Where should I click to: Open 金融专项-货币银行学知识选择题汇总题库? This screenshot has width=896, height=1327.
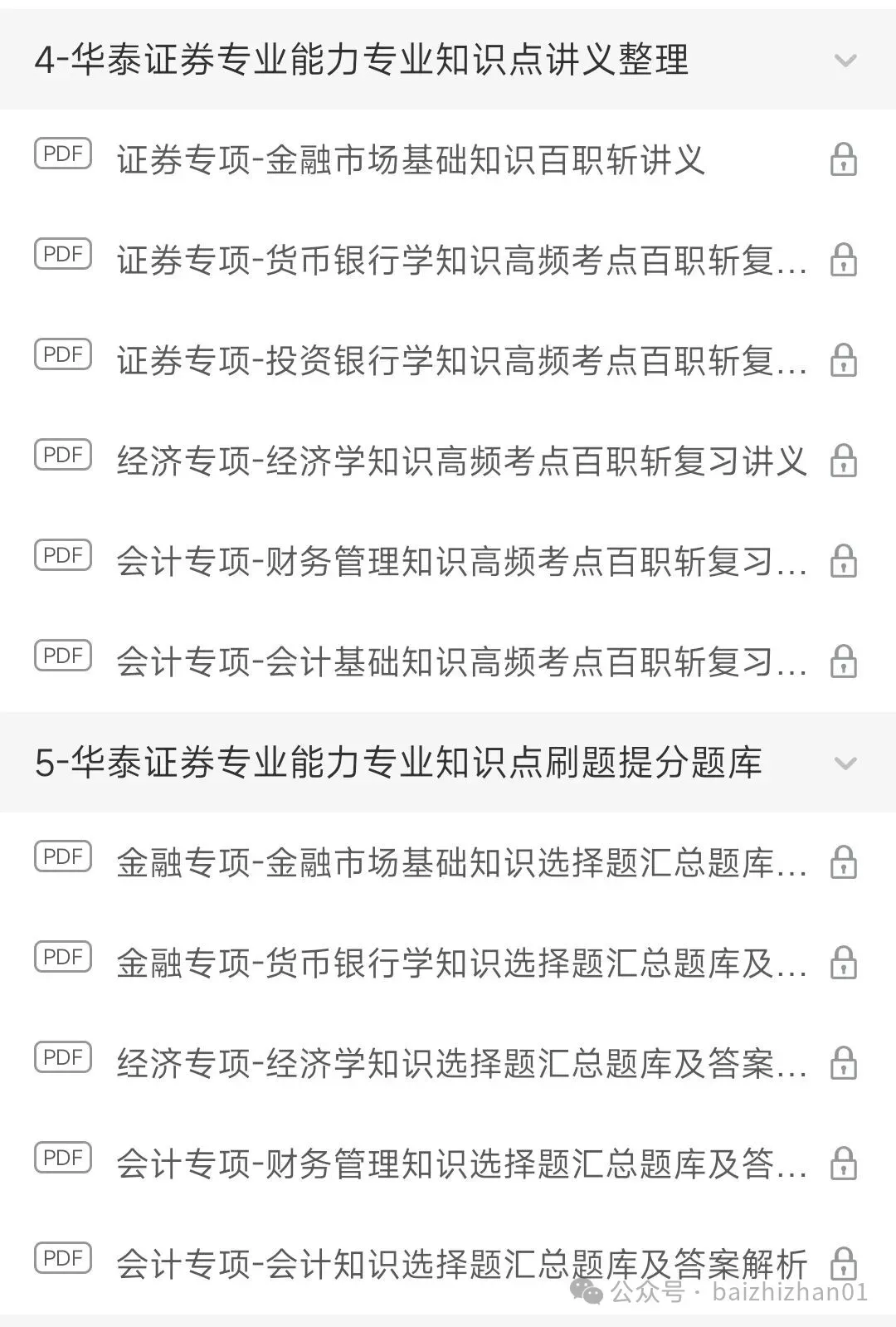(448, 964)
